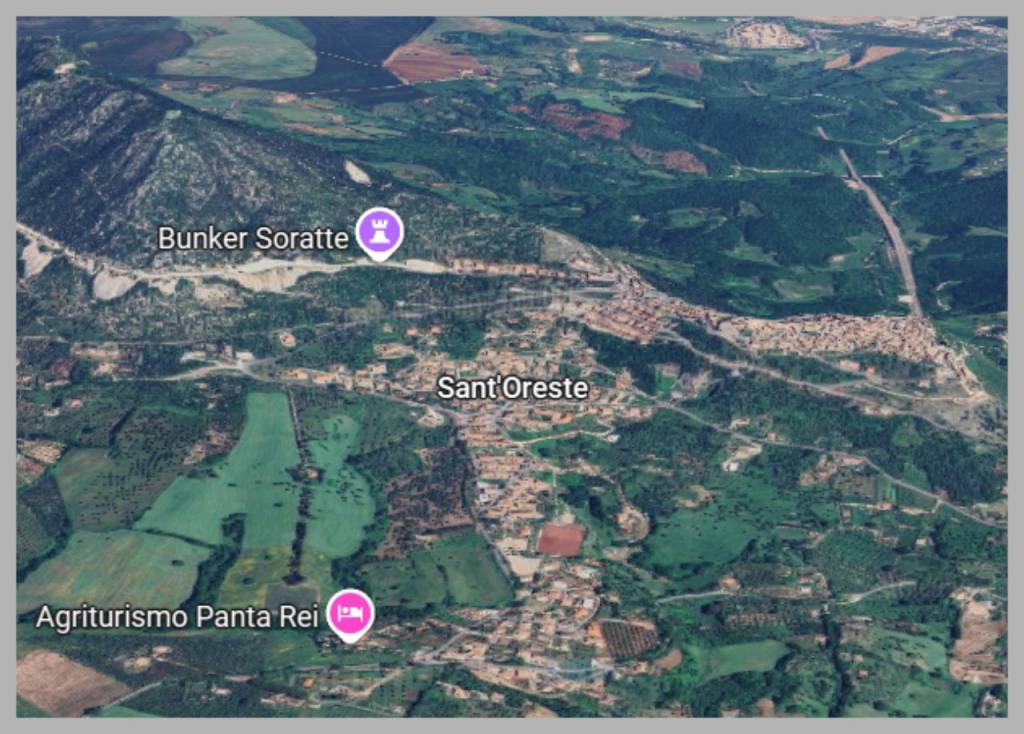The width and height of the screenshot is (1024, 734).
Task: Open the Bunker Soratte map pin
Action: (x=379, y=232)
